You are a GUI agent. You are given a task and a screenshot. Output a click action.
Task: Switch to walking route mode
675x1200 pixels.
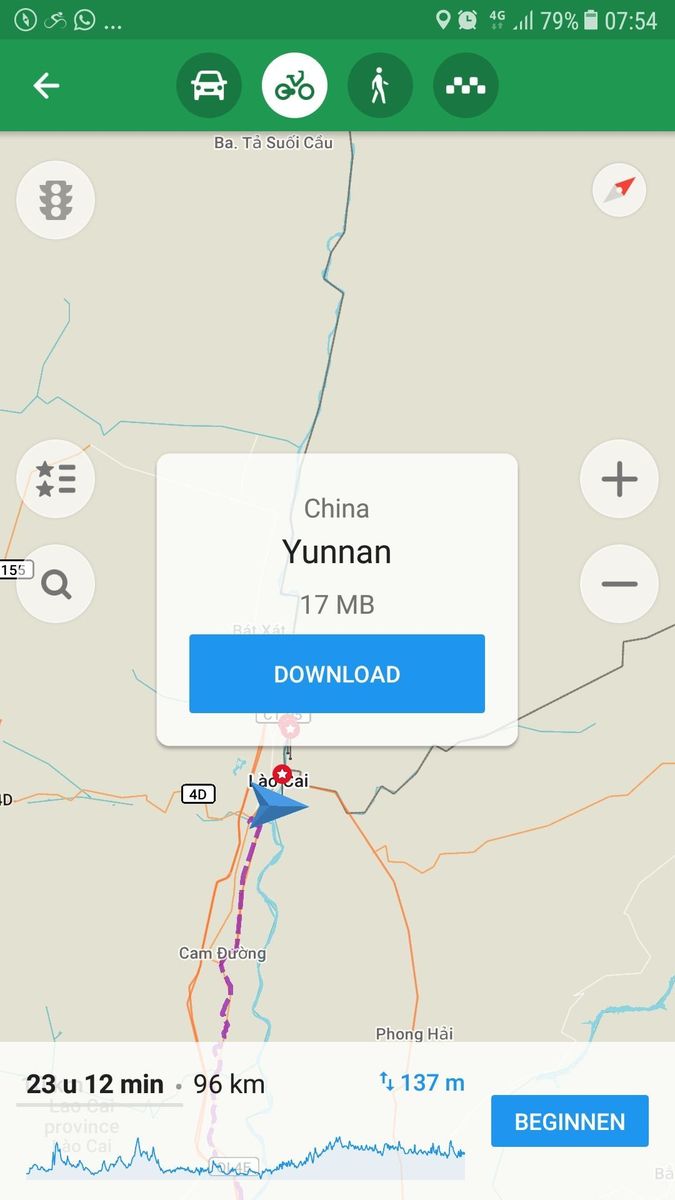tap(380, 86)
